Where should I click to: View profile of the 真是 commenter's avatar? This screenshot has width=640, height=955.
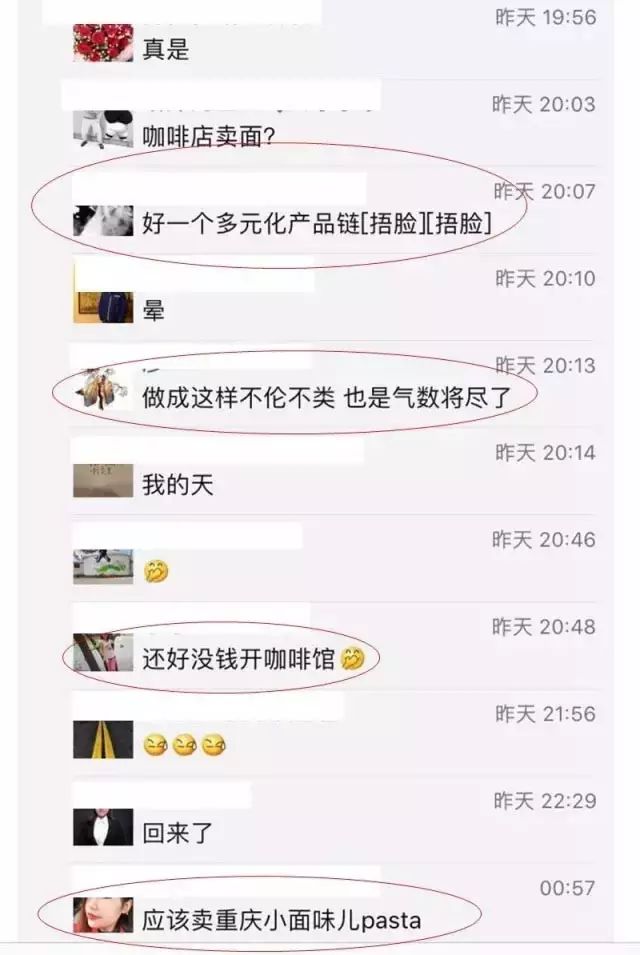(103, 43)
